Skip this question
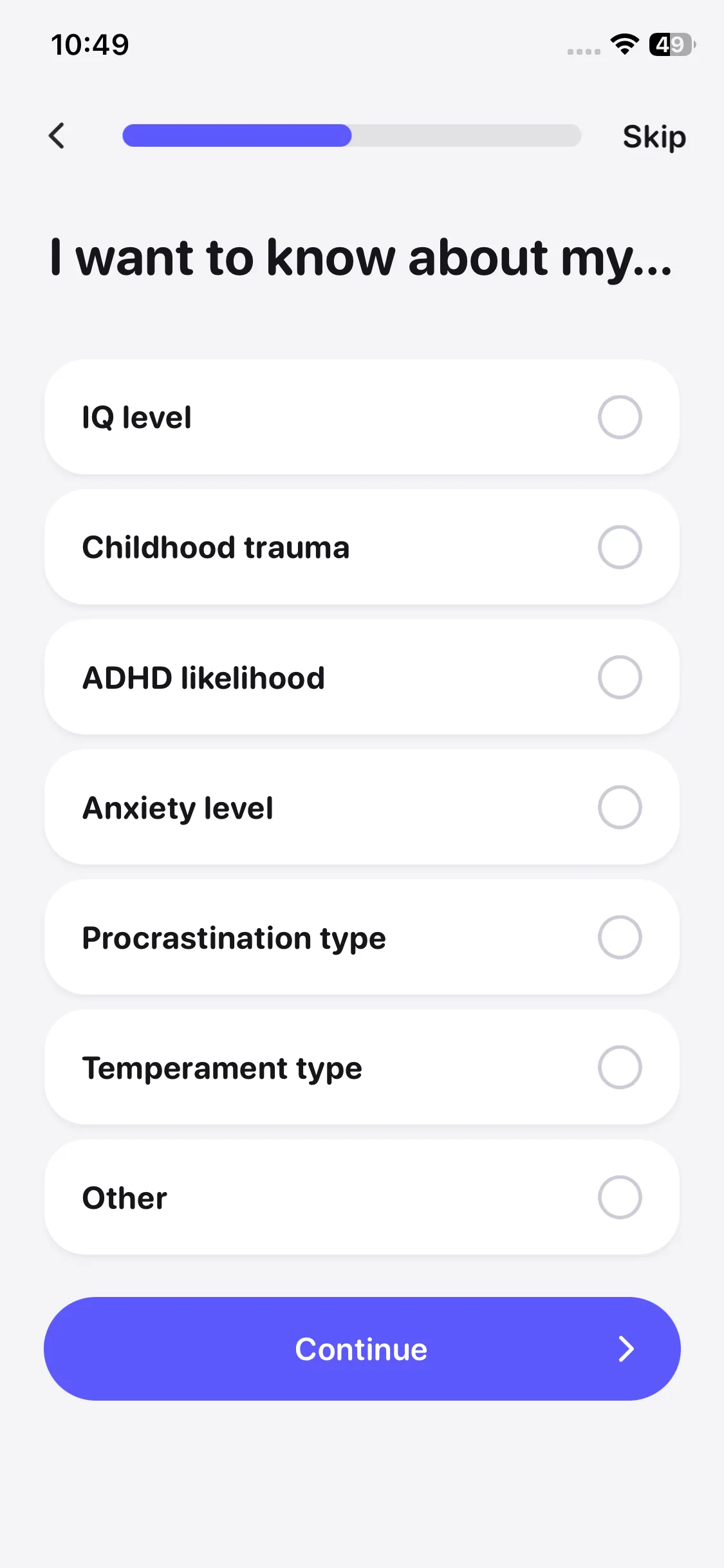Screen dimensions: 724x1568 click(654, 136)
